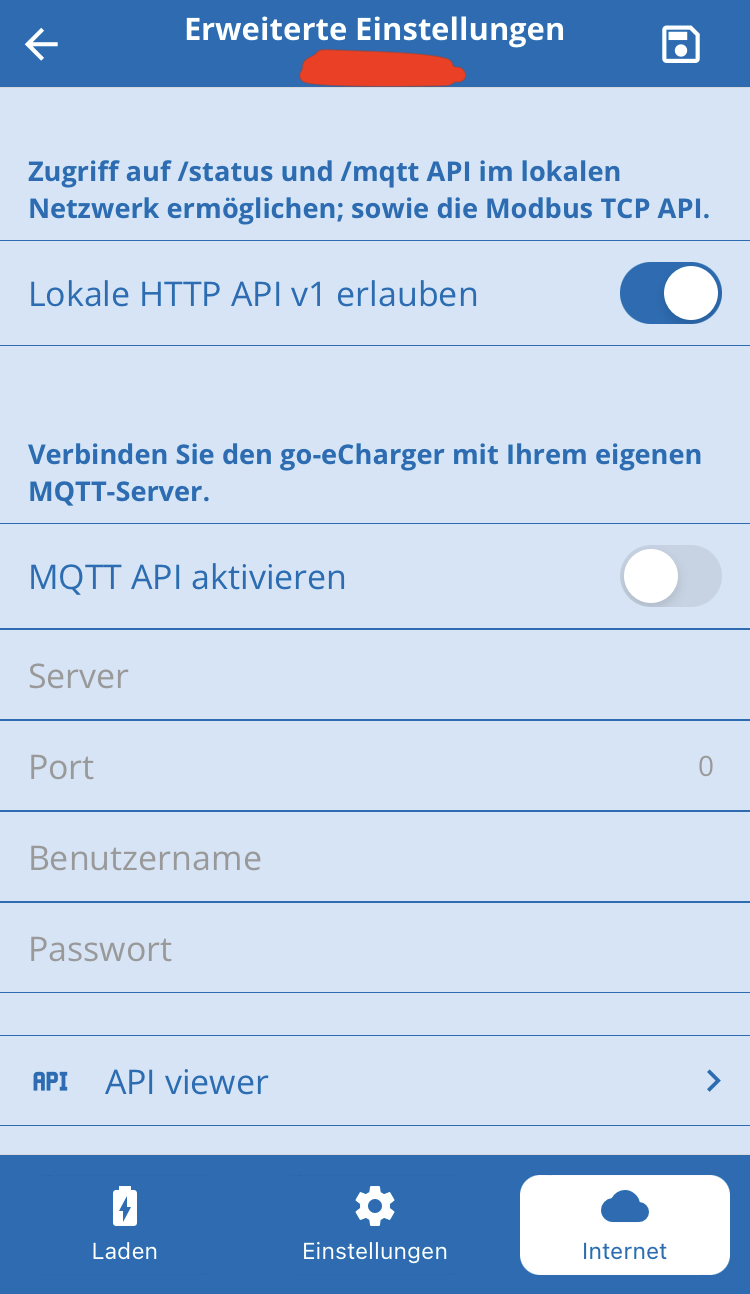The height and width of the screenshot is (1294, 750).
Task: Focus the Benutzername field
Action: (x=375, y=858)
